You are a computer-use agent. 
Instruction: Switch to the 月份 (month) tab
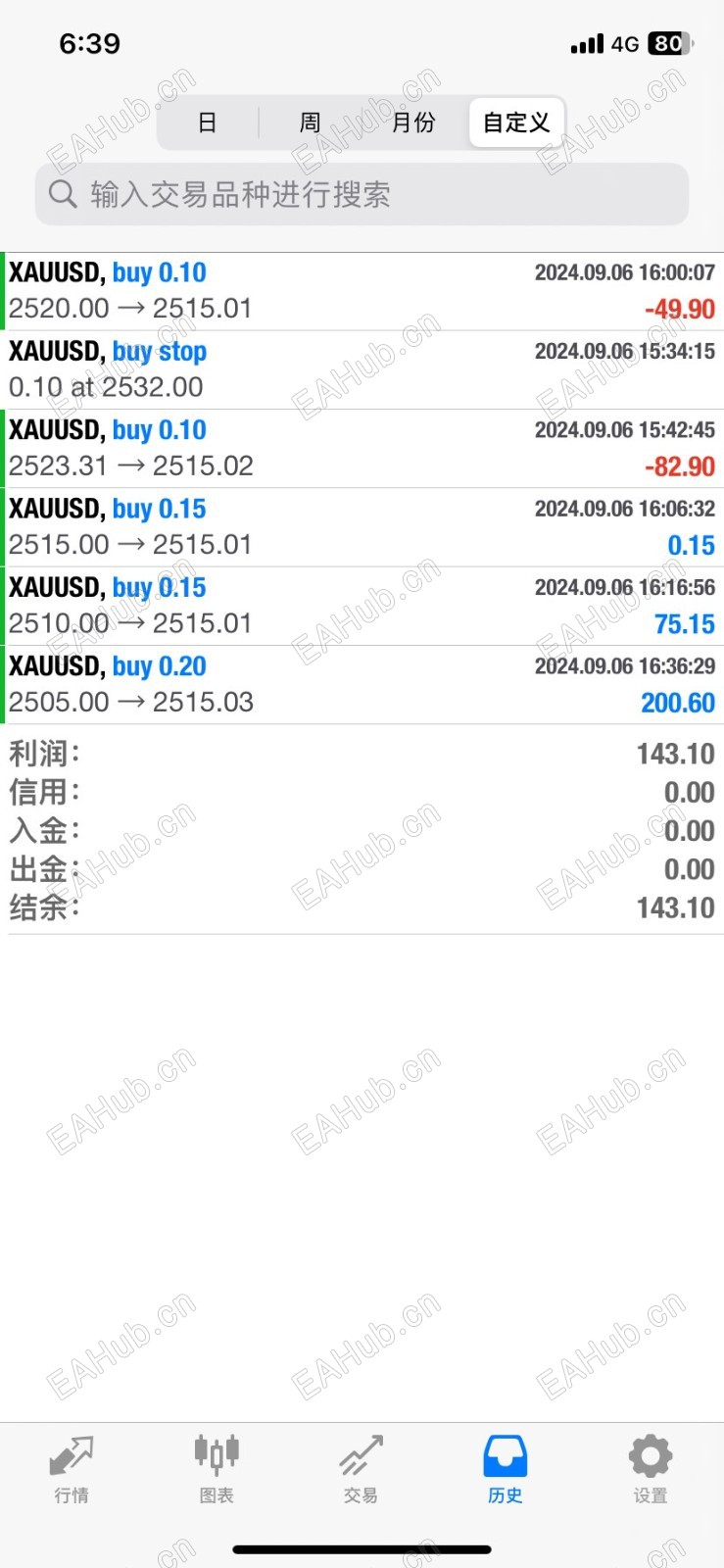tap(413, 122)
